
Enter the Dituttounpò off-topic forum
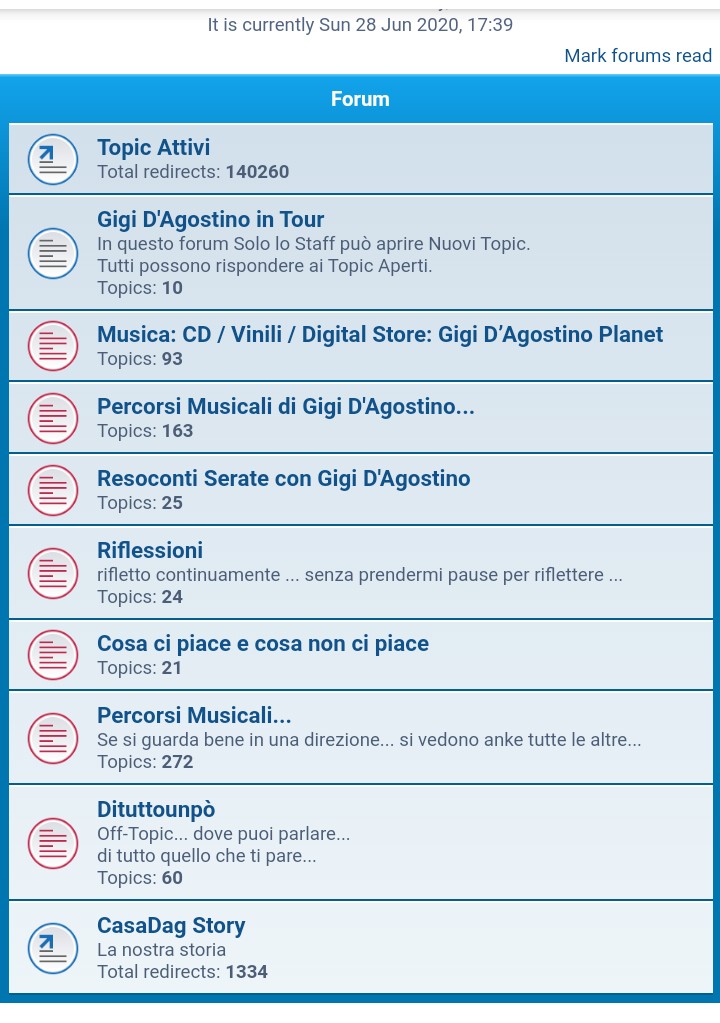pos(156,809)
